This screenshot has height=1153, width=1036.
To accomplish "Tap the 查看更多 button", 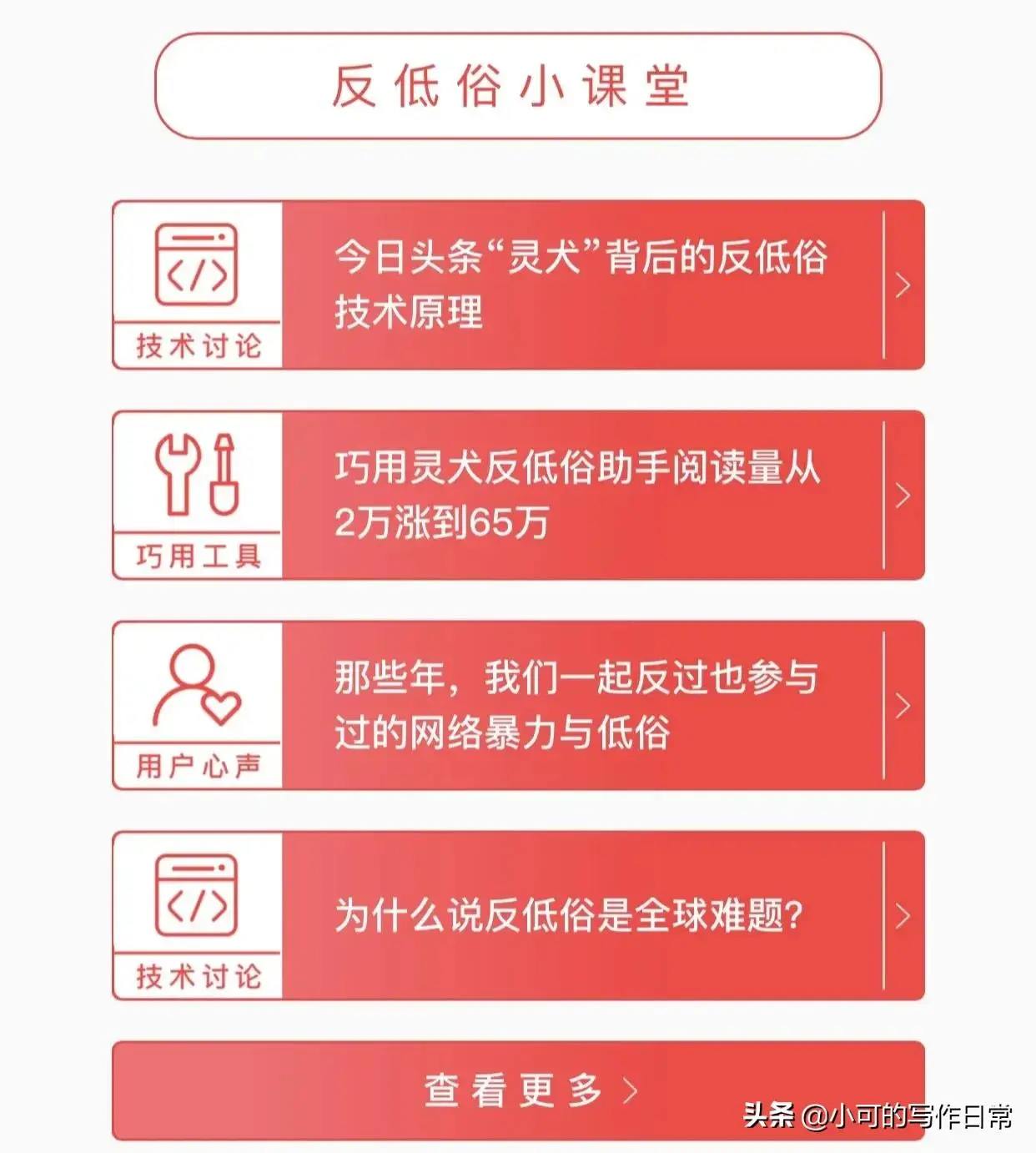I will (x=518, y=1090).
